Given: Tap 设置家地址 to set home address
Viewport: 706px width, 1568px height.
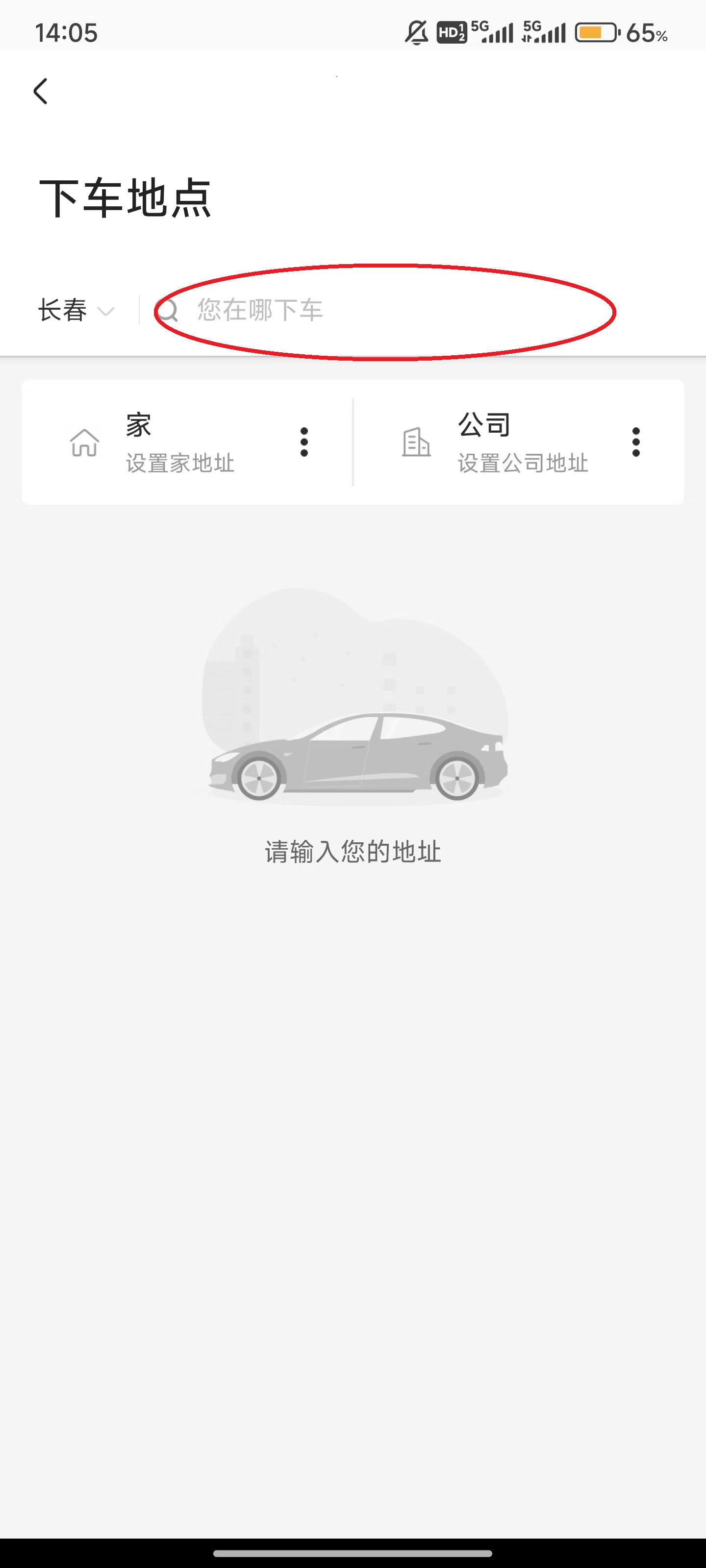Looking at the screenshot, I should [x=180, y=463].
